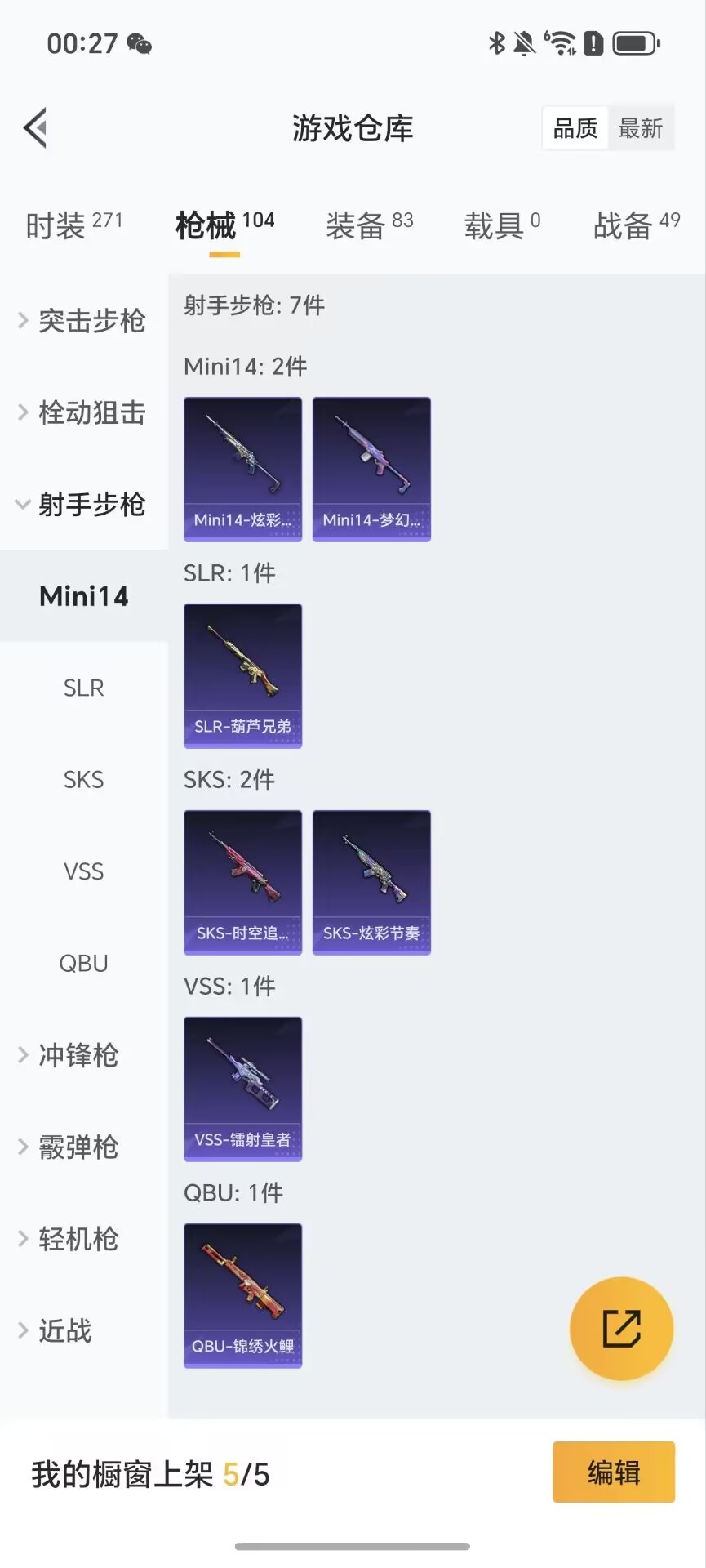View the SLR-葫芦兄弟 skin

click(242, 675)
